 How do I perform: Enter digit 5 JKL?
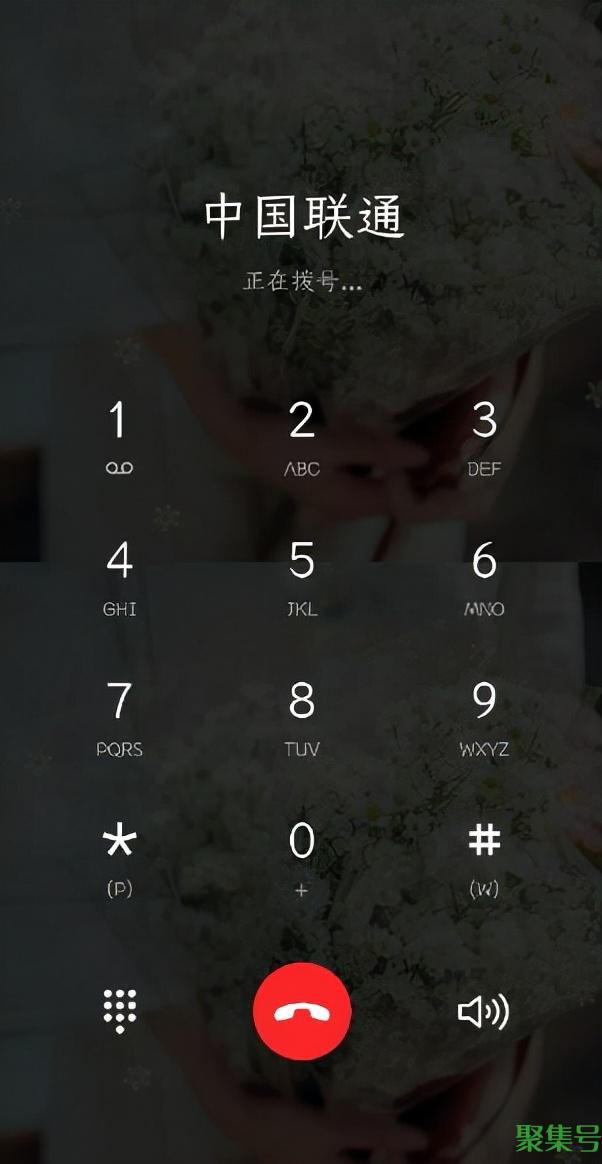pos(301,579)
